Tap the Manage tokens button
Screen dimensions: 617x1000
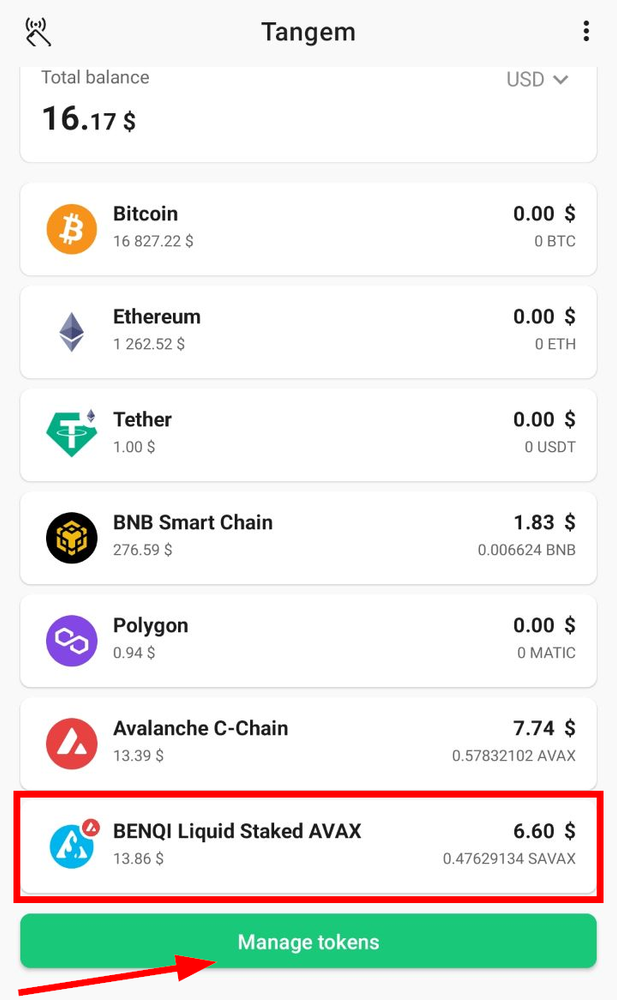click(x=308, y=941)
